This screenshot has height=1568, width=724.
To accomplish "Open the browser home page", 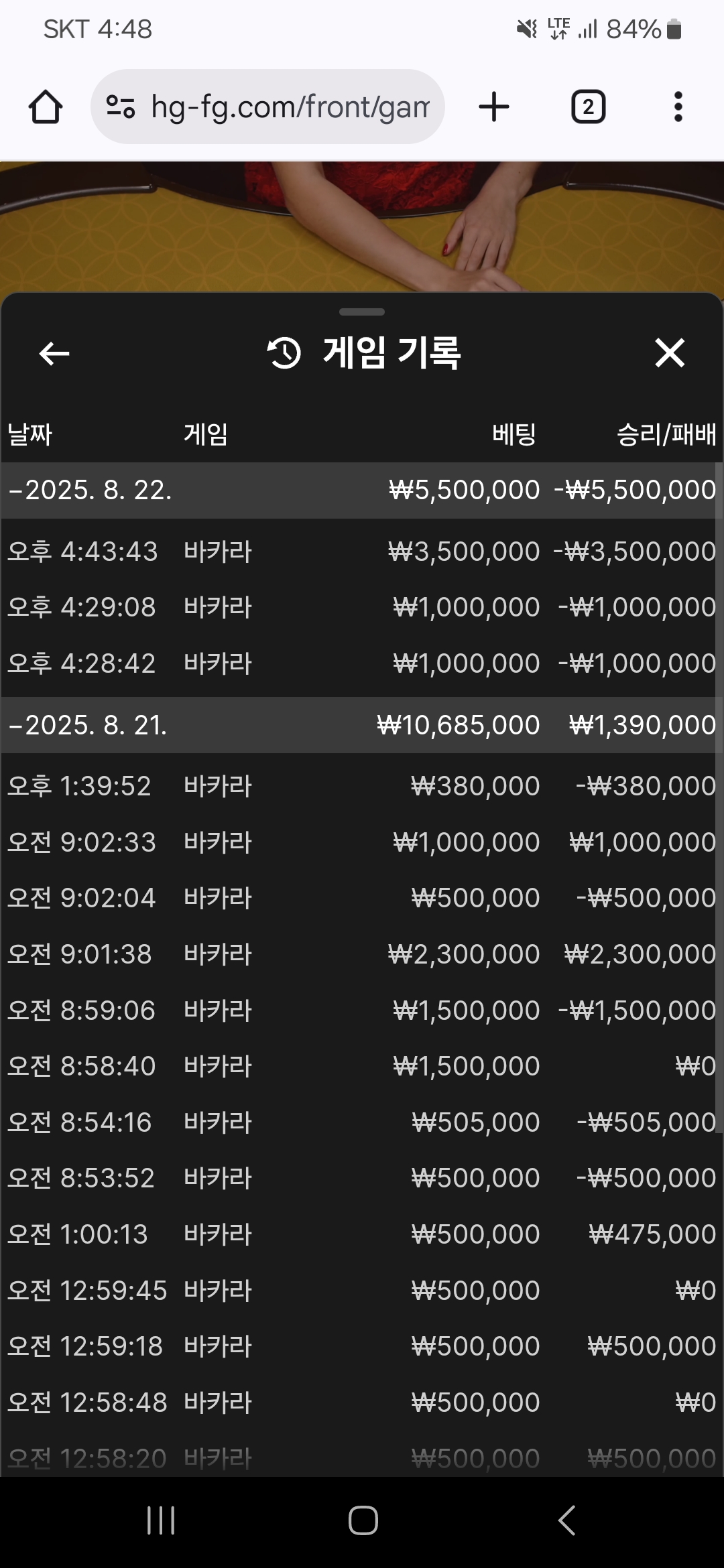I will (x=46, y=107).
